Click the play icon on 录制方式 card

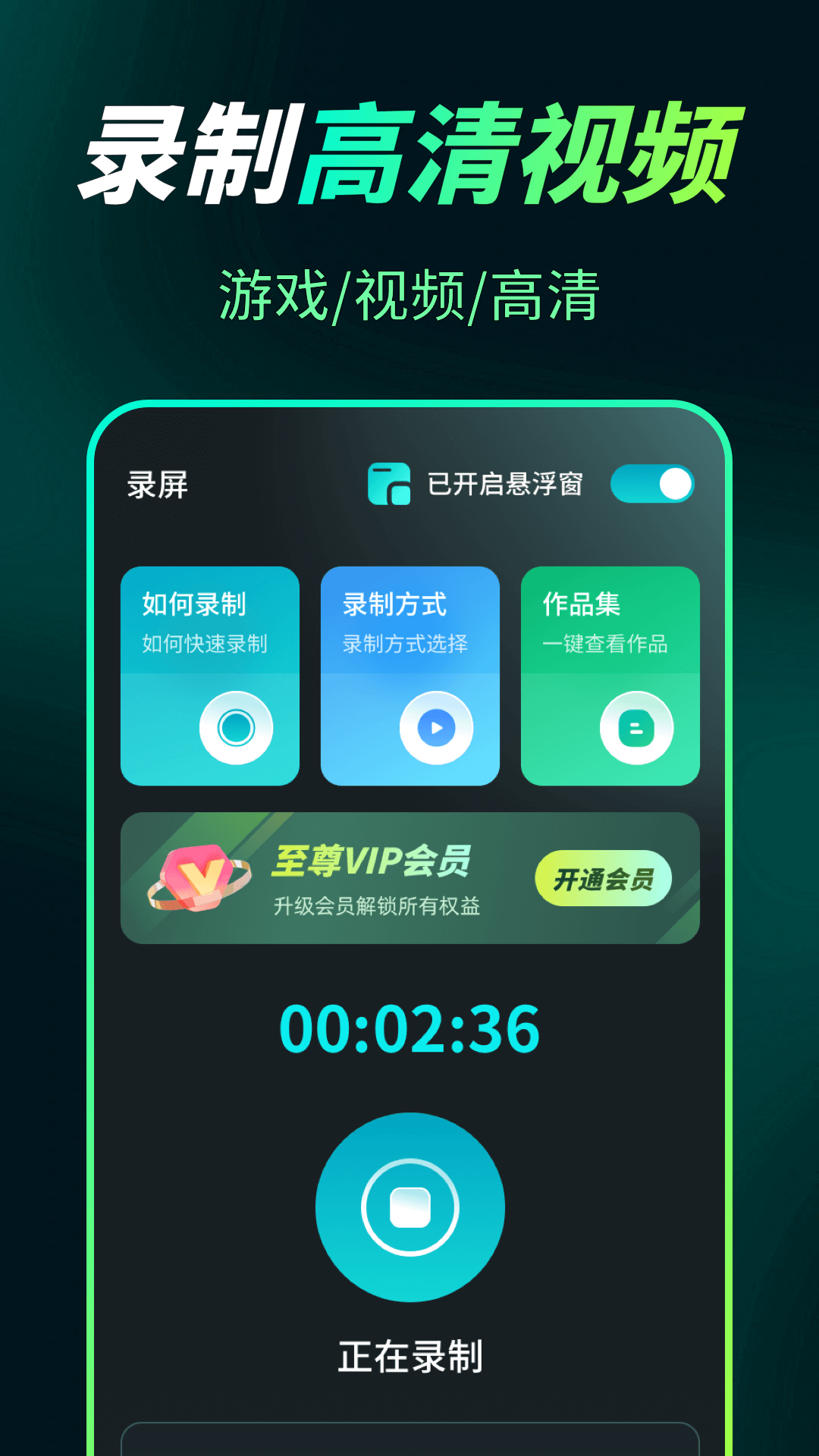436,726
